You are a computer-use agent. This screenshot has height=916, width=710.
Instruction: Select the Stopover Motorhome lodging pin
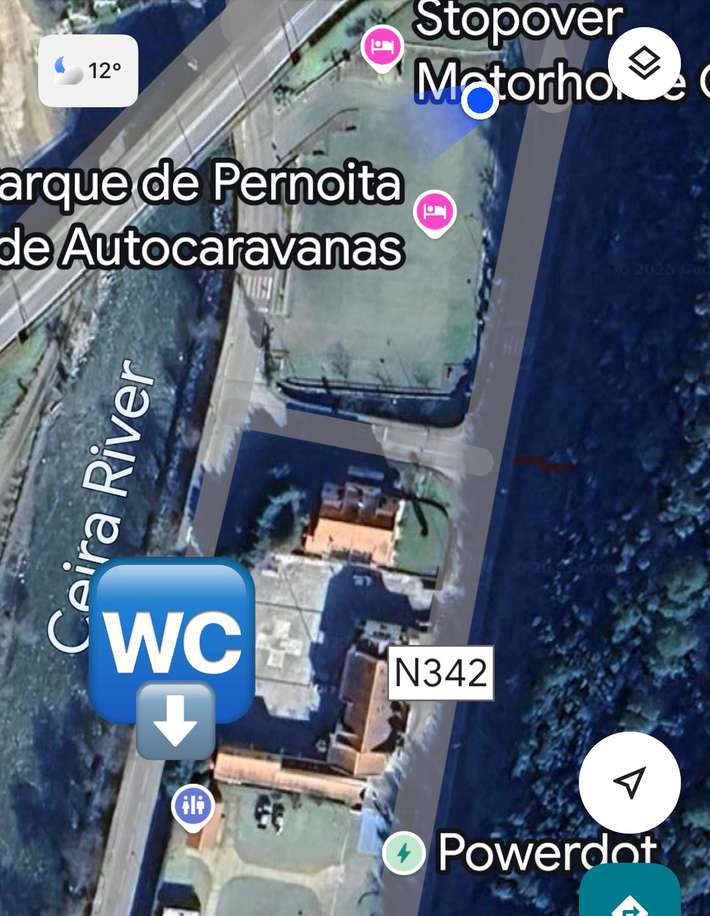click(x=382, y=47)
